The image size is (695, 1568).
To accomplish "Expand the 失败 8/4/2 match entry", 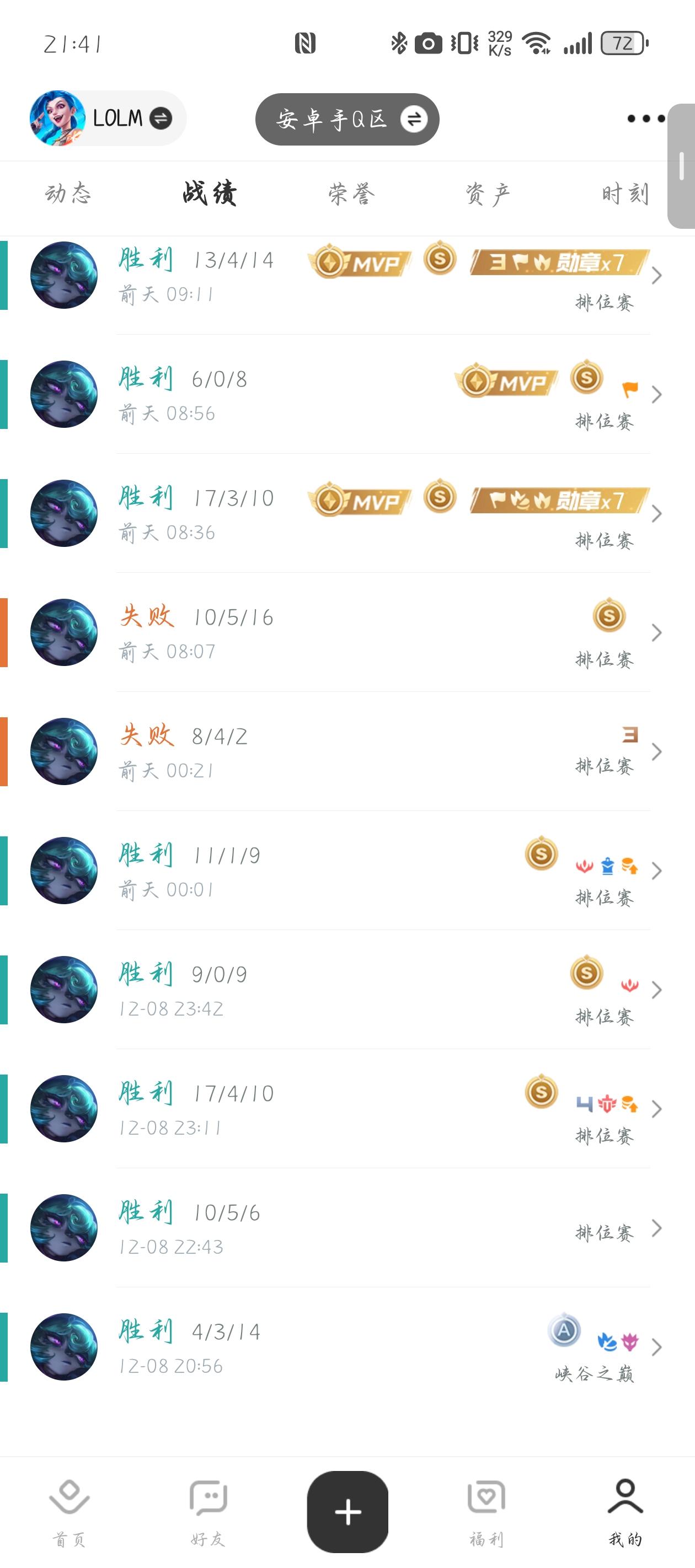I will tap(657, 751).
